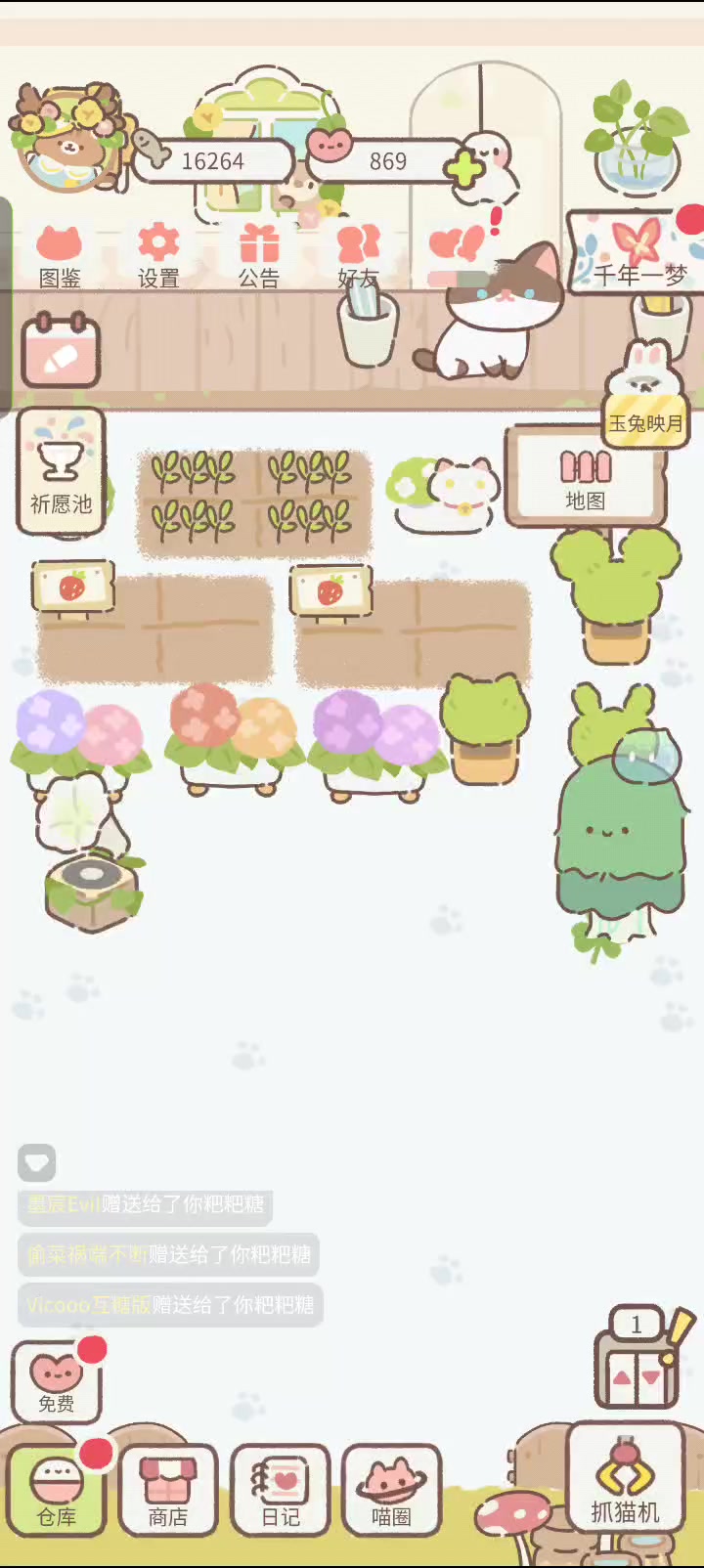Collapse the gift message log
Screen dimensions: 704x1568
point(37,1162)
